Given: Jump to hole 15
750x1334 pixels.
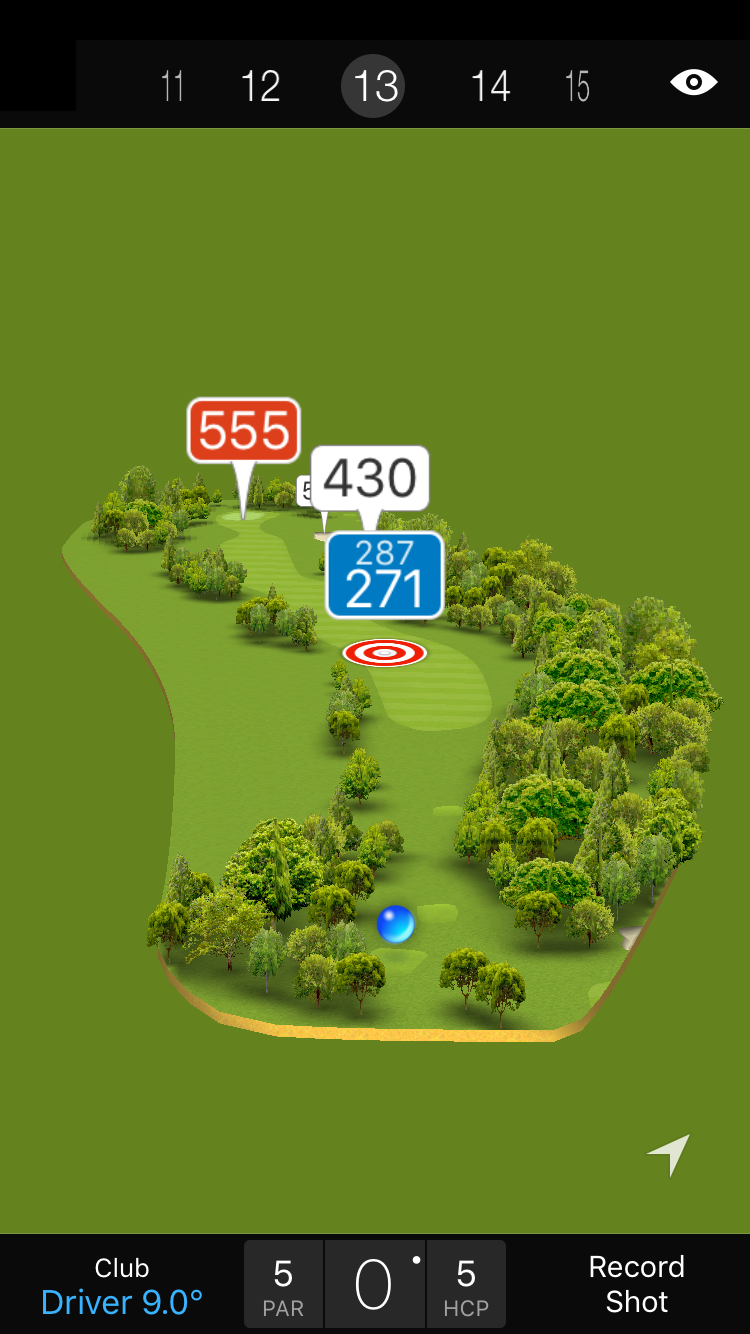Looking at the screenshot, I should [577, 87].
